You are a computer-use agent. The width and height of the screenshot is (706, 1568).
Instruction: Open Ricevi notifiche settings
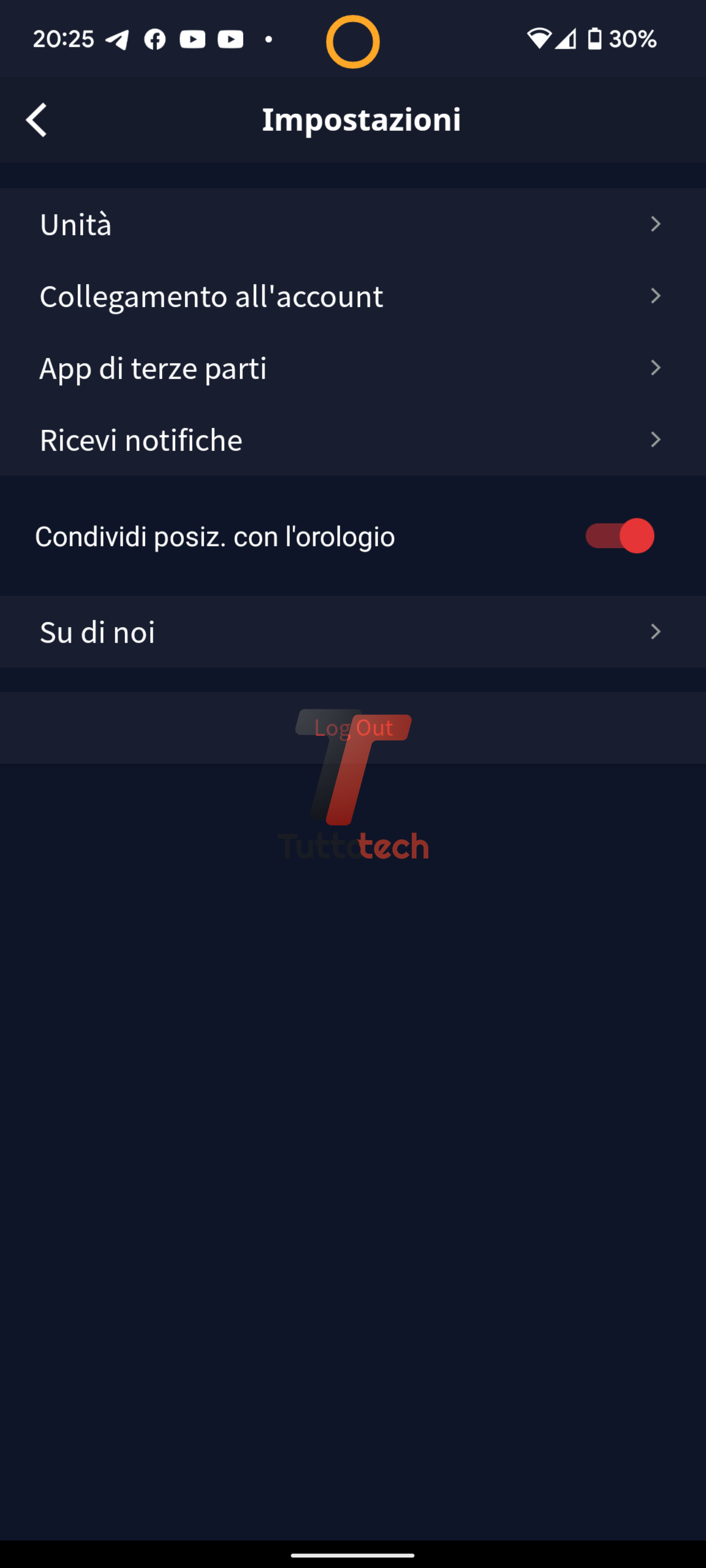(x=352, y=440)
